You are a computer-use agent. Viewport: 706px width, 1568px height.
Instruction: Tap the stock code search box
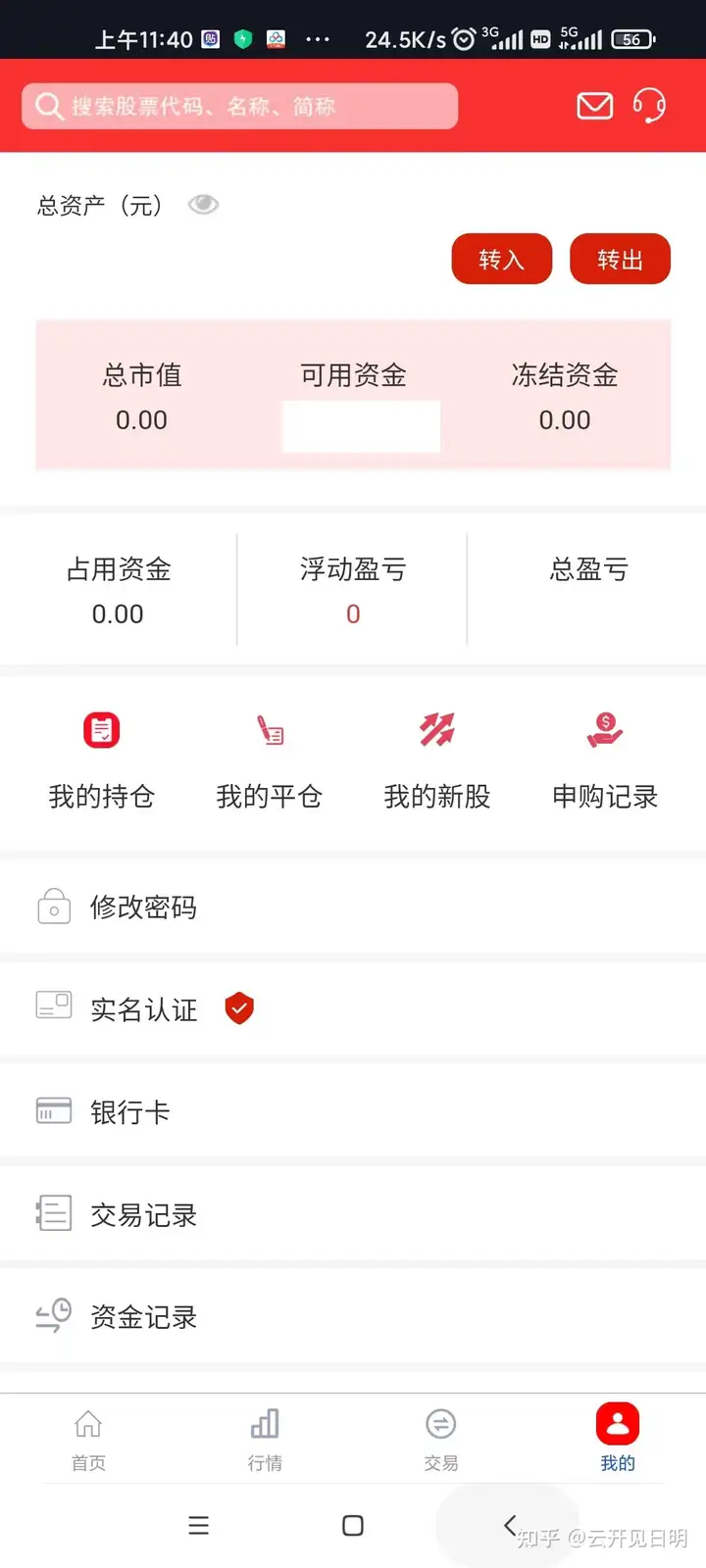pos(239,106)
